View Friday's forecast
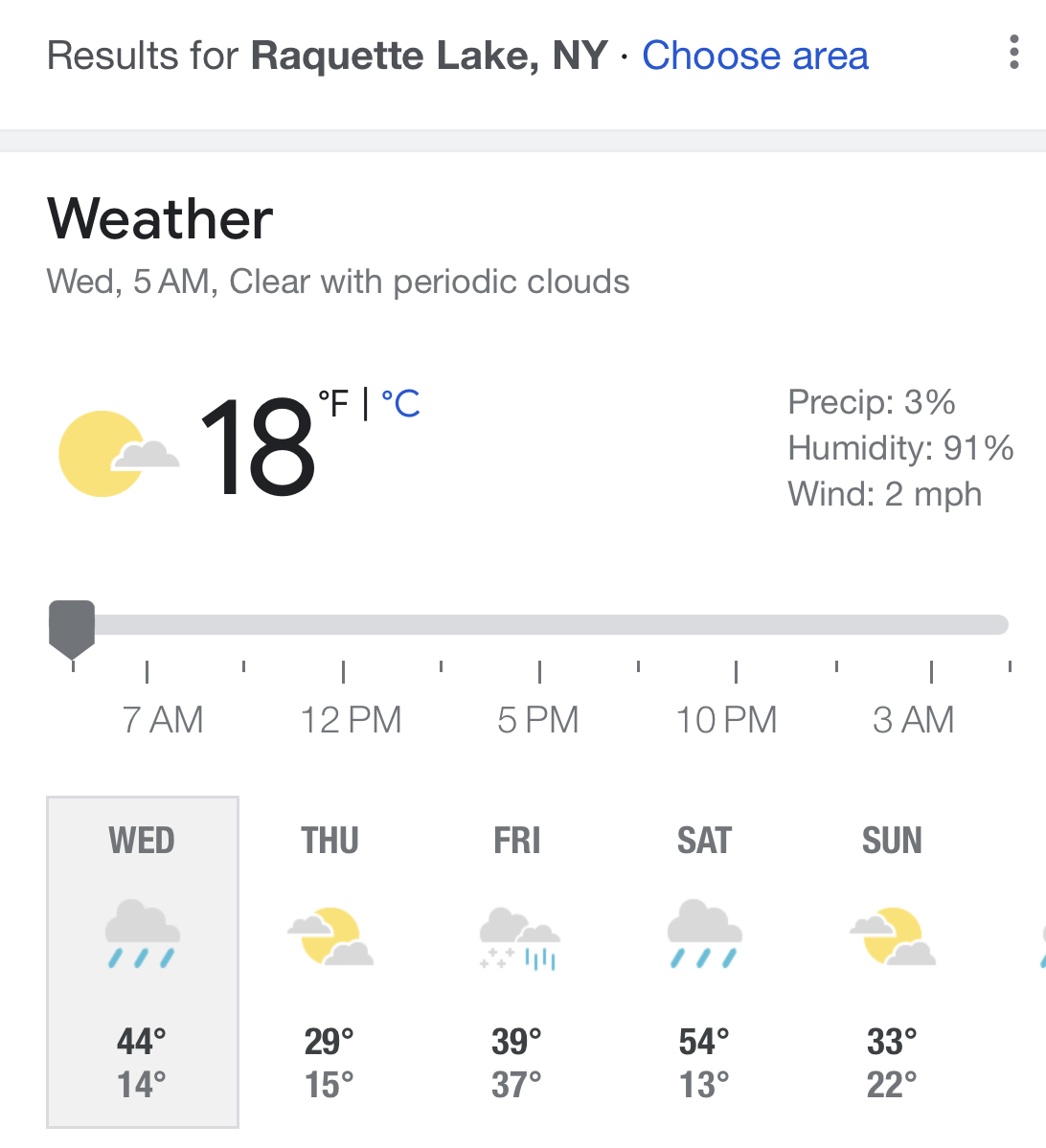 coord(517,961)
